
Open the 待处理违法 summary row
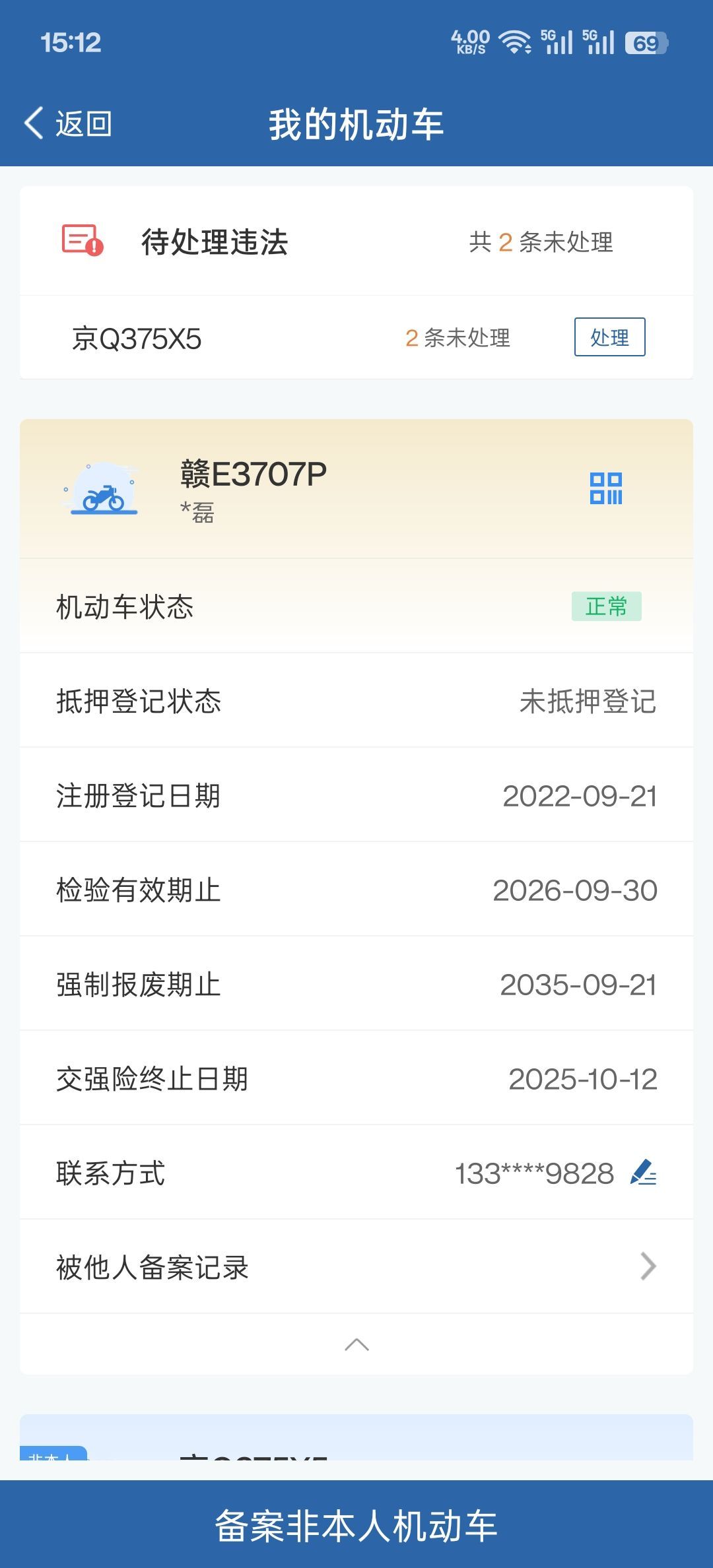(356, 242)
